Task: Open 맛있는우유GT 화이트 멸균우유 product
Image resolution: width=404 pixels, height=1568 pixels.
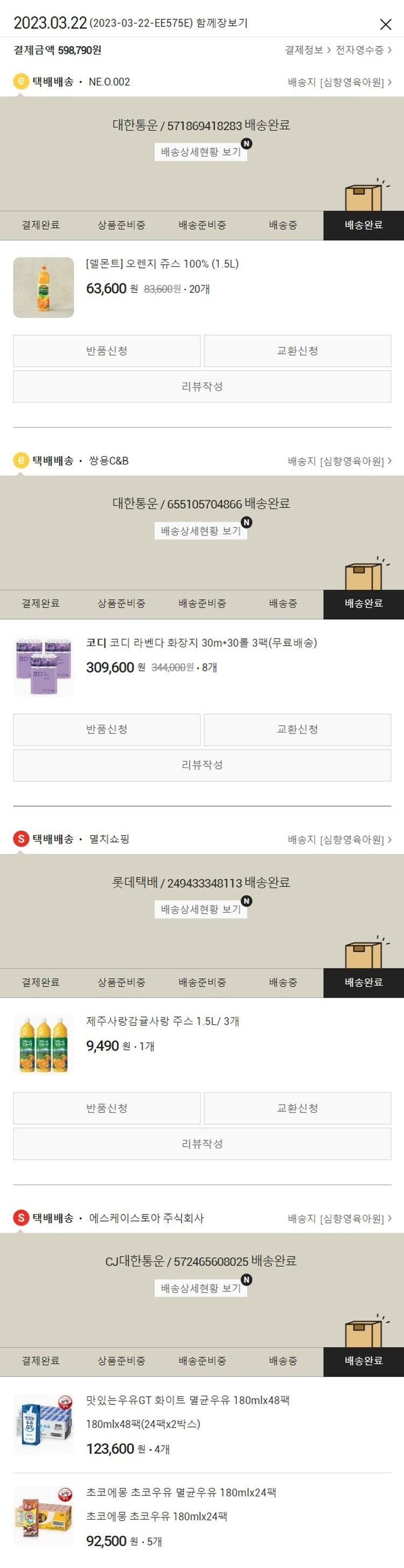Action: click(187, 1400)
